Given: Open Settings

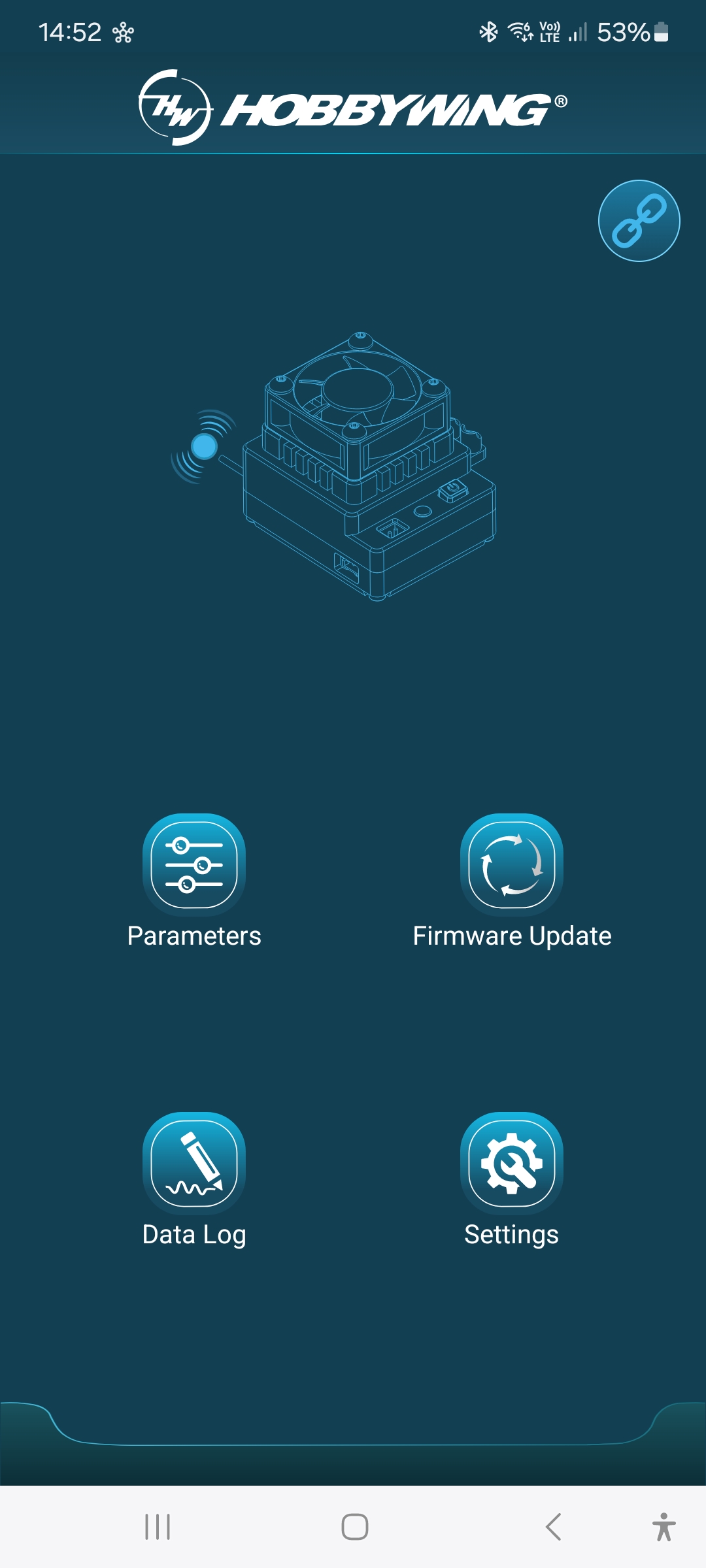Looking at the screenshot, I should [512, 1164].
